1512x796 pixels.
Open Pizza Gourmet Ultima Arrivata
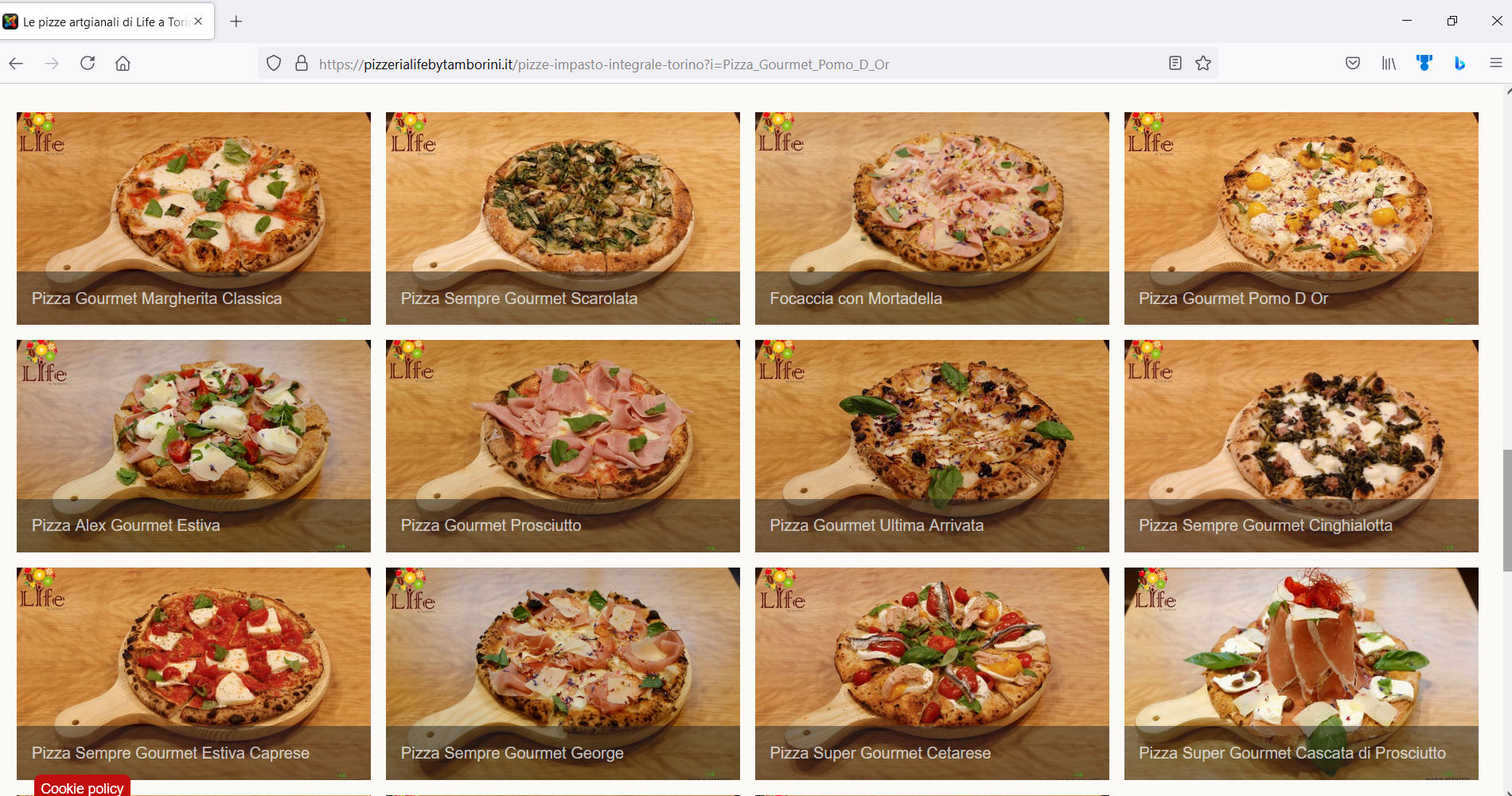coord(932,445)
